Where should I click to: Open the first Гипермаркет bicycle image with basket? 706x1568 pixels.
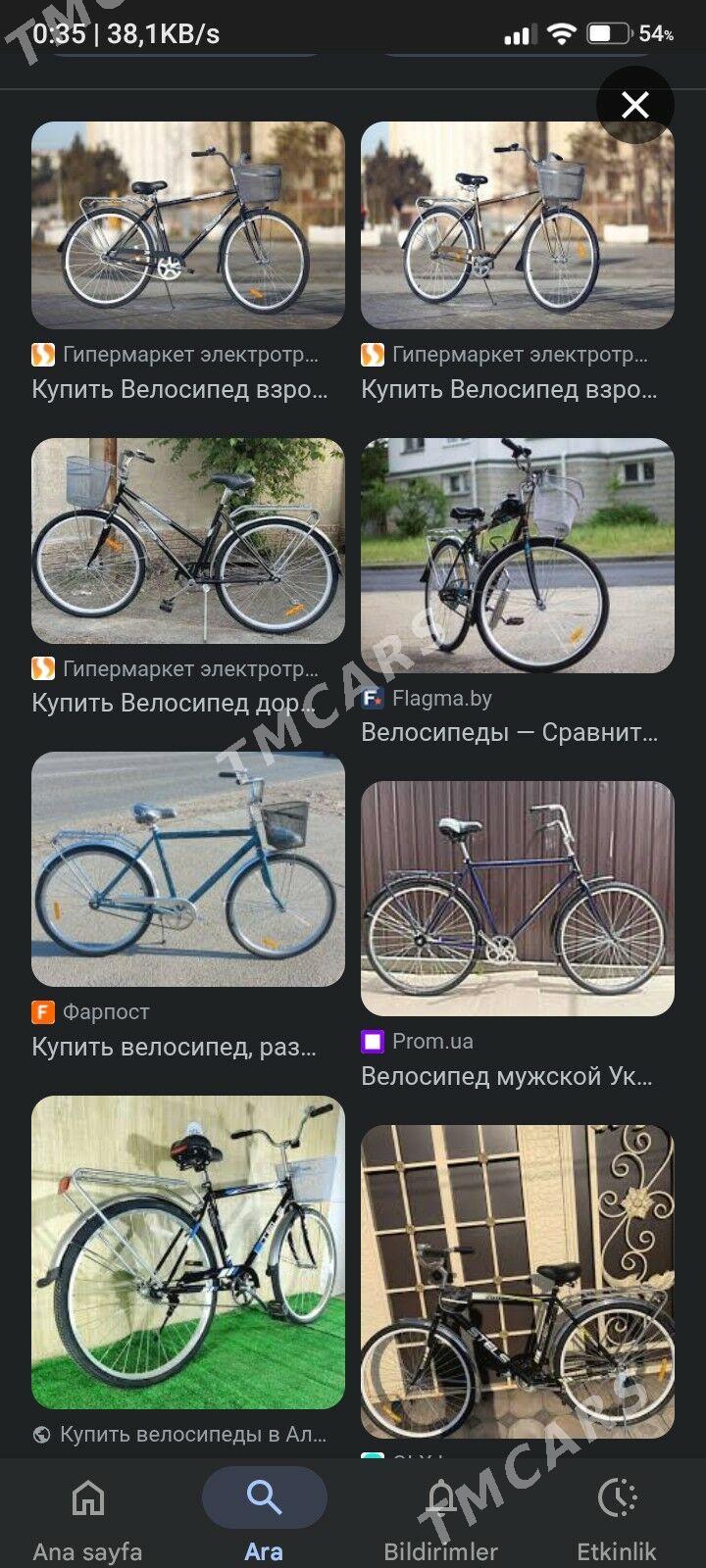pos(188,224)
